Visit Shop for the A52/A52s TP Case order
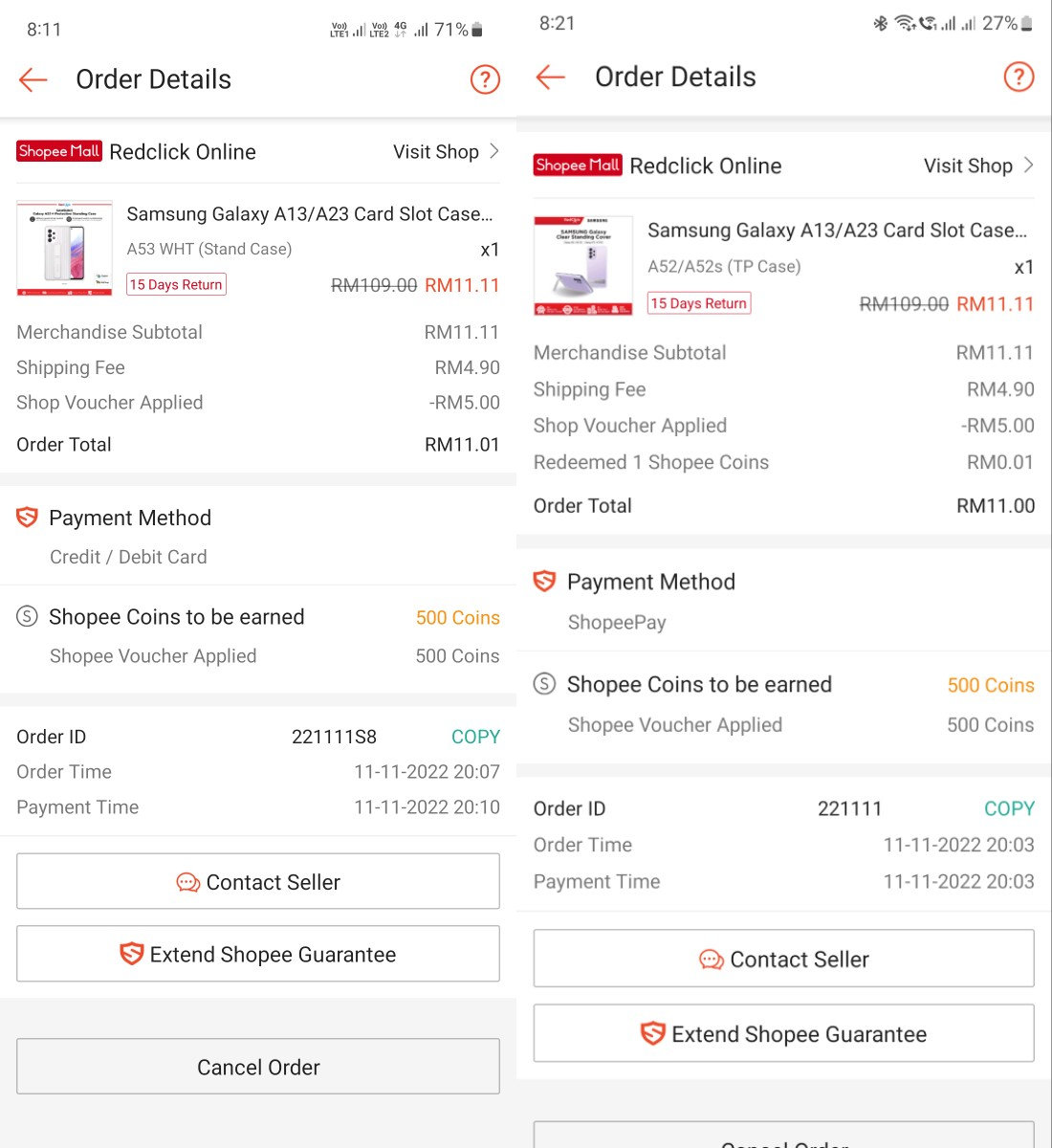 click(x=978, y=166)
